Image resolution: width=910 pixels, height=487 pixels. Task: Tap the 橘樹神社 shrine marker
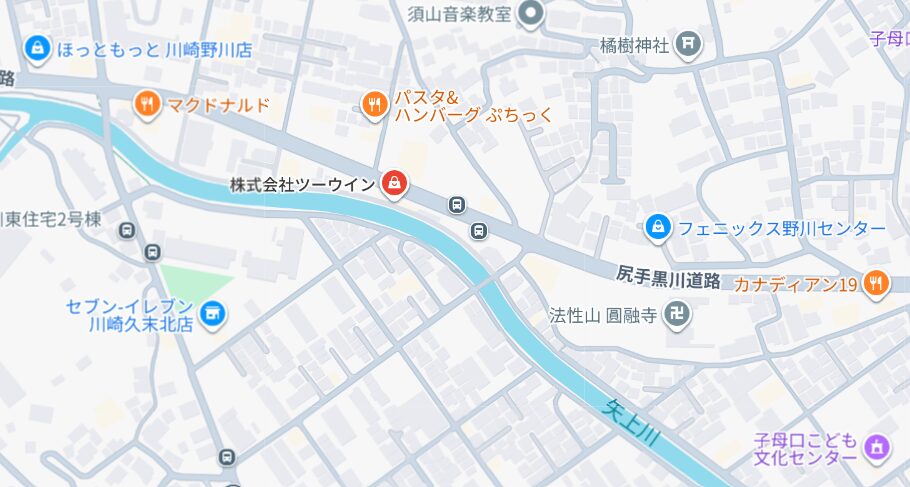coord(688,43)
